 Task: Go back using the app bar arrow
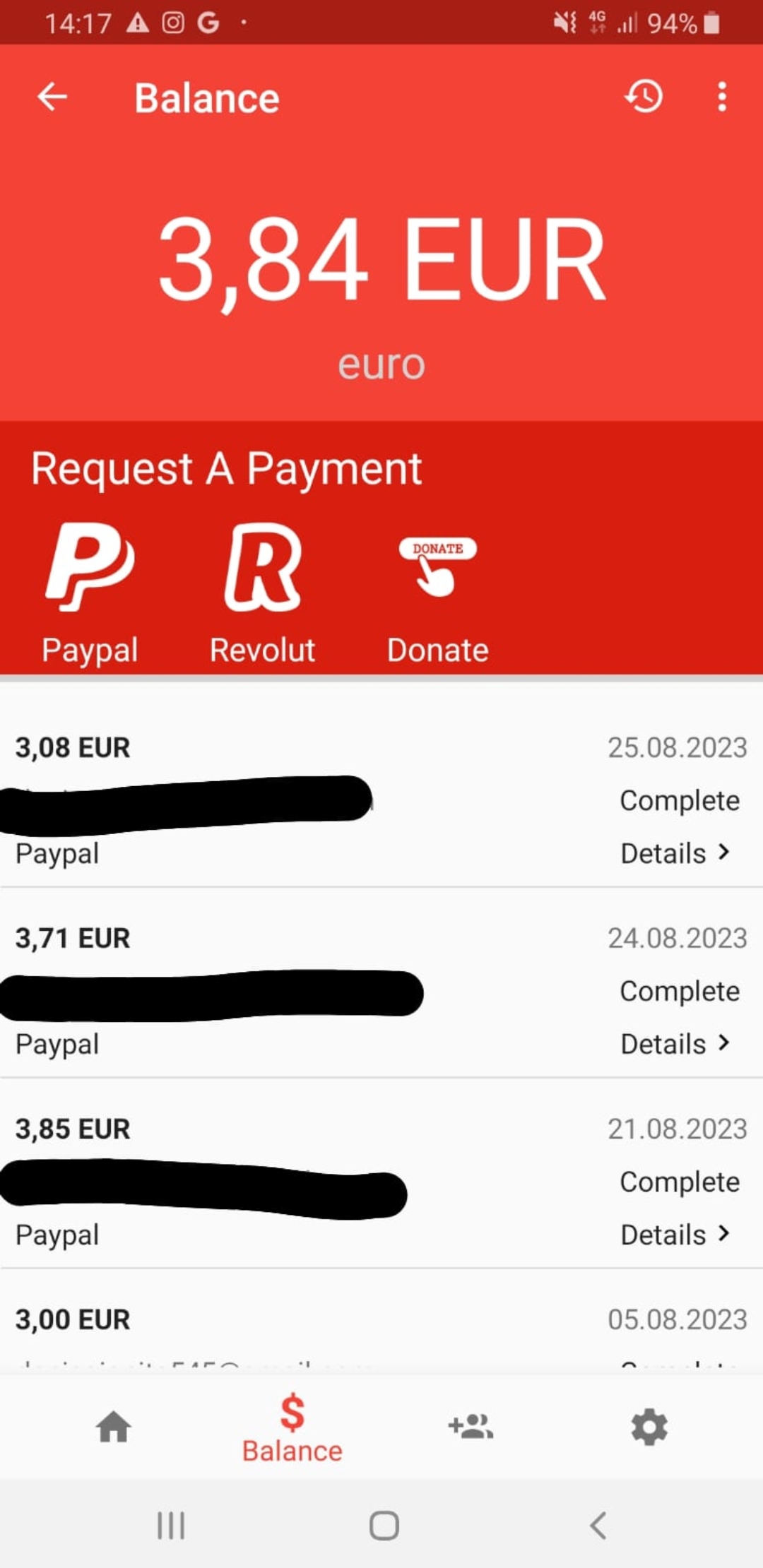(52, 97)
